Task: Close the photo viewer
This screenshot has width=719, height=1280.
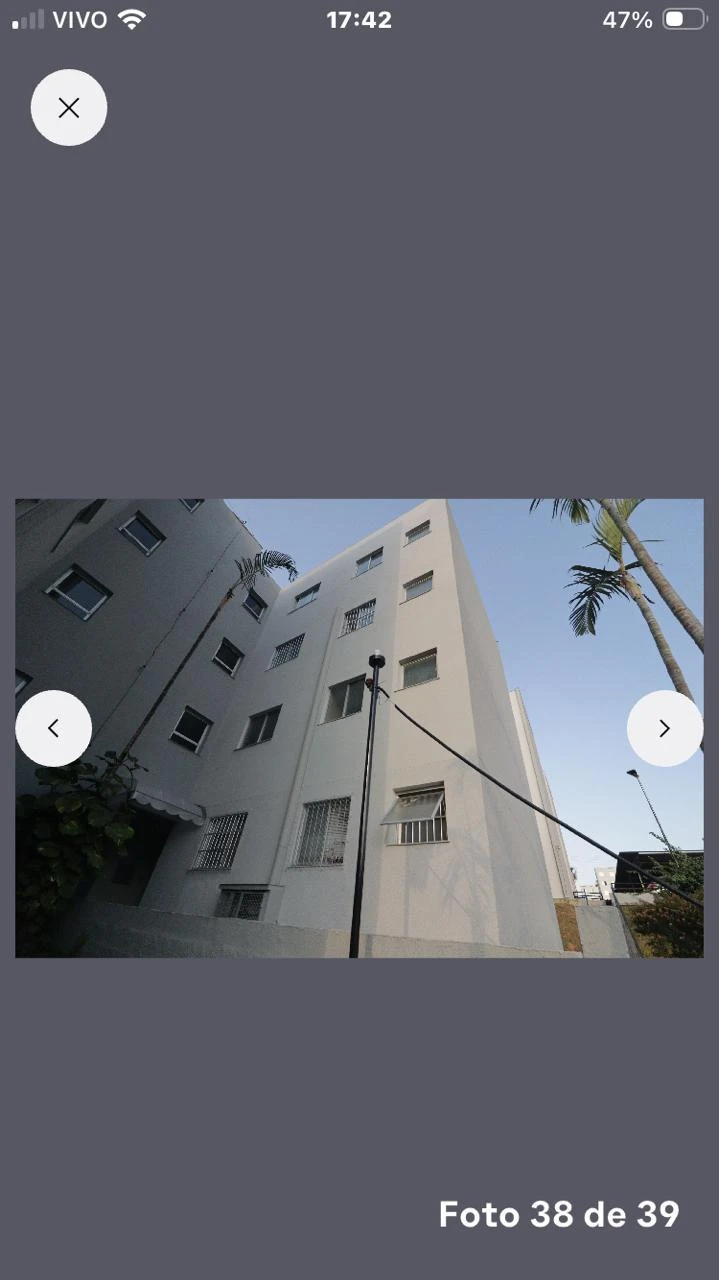Action: coord(69,108)
